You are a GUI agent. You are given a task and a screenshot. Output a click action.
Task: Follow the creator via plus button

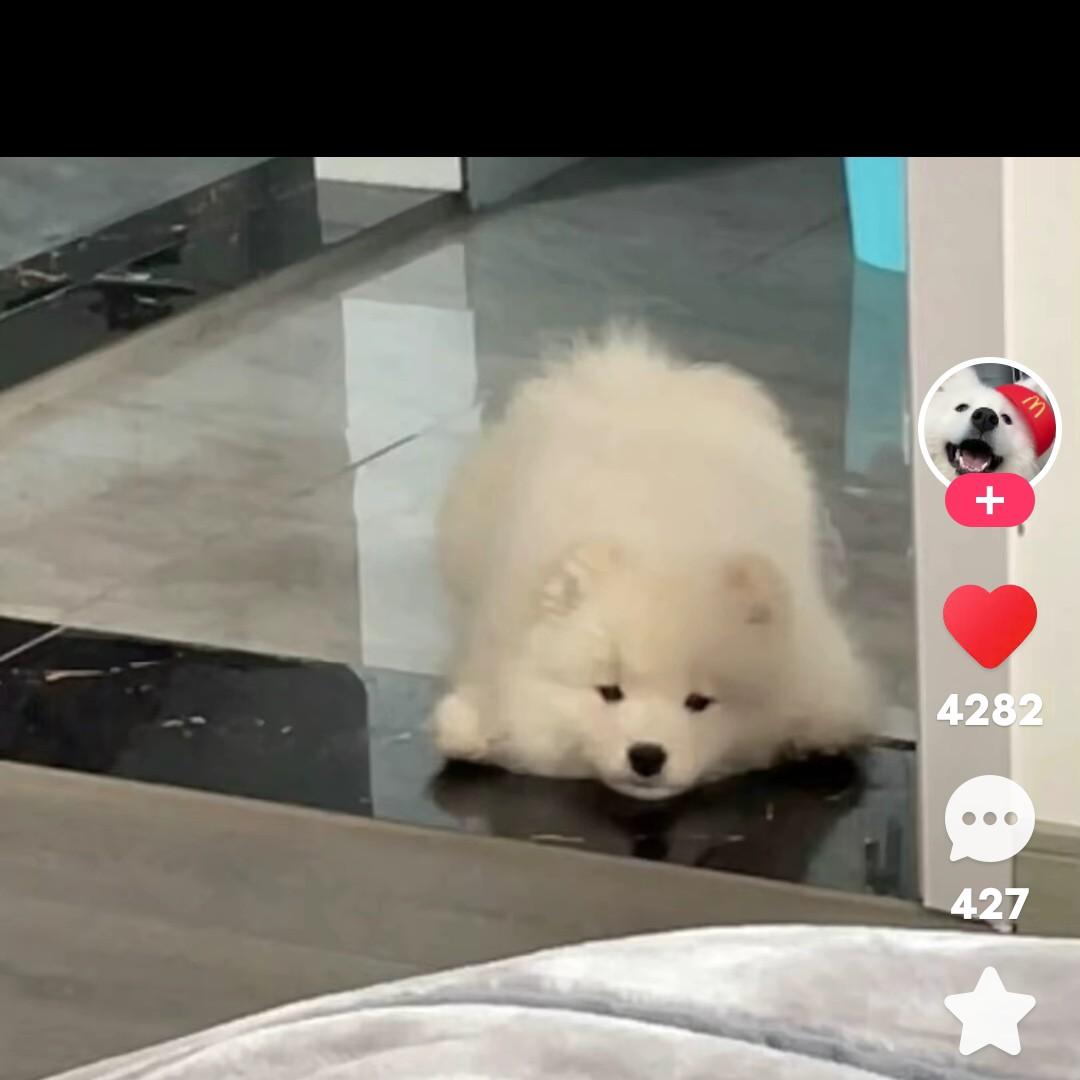click(989, 501)
